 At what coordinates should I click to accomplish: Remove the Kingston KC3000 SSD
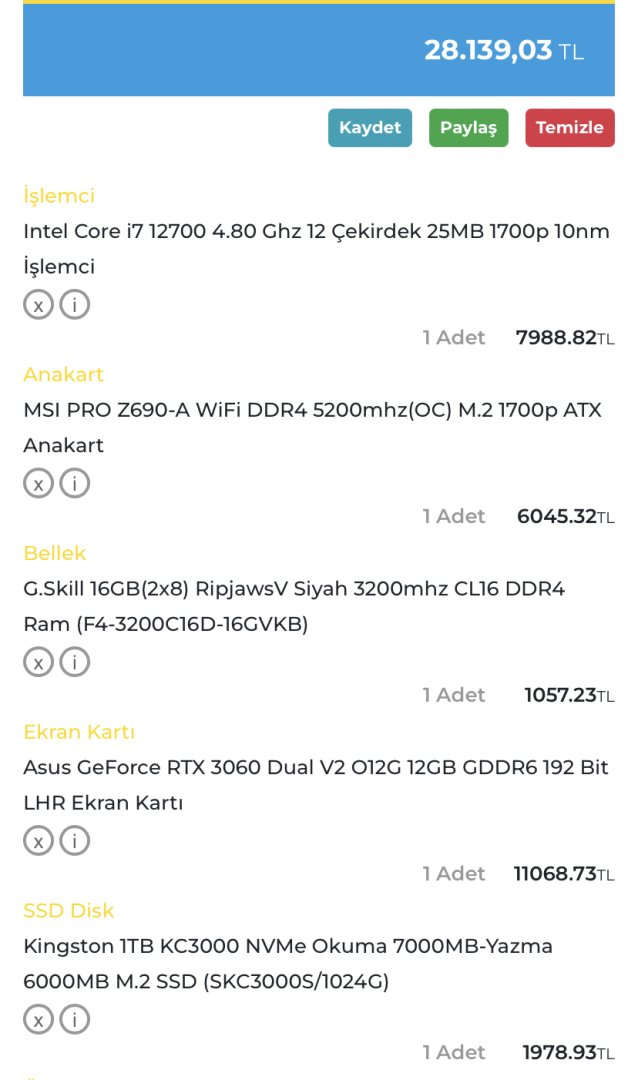tap(38, 1020)
